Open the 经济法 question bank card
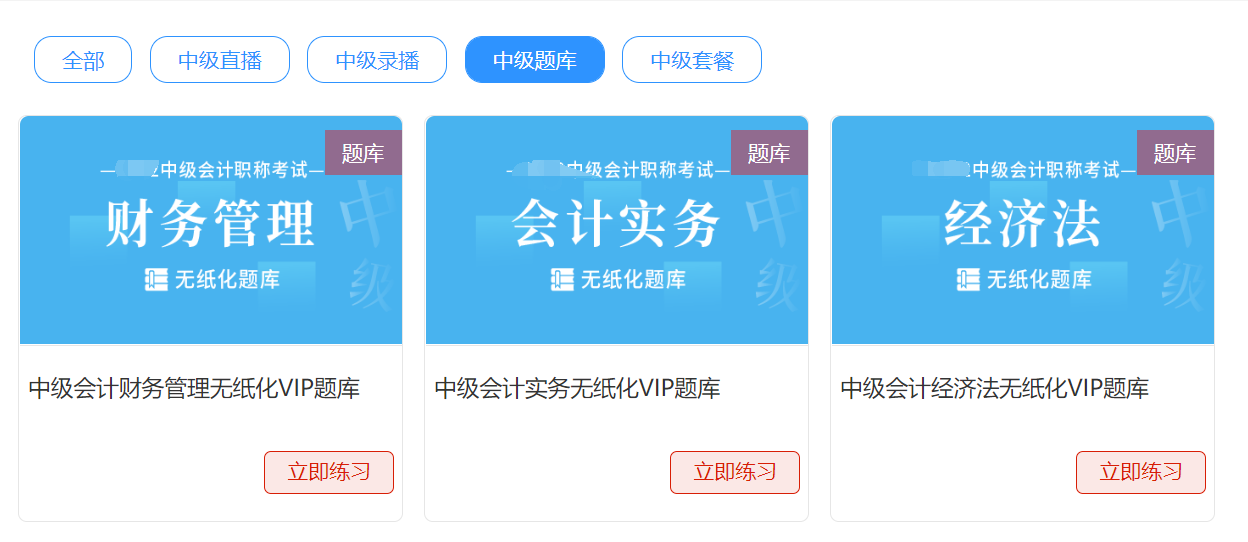1248x542 pixels. click(1023, 230)
